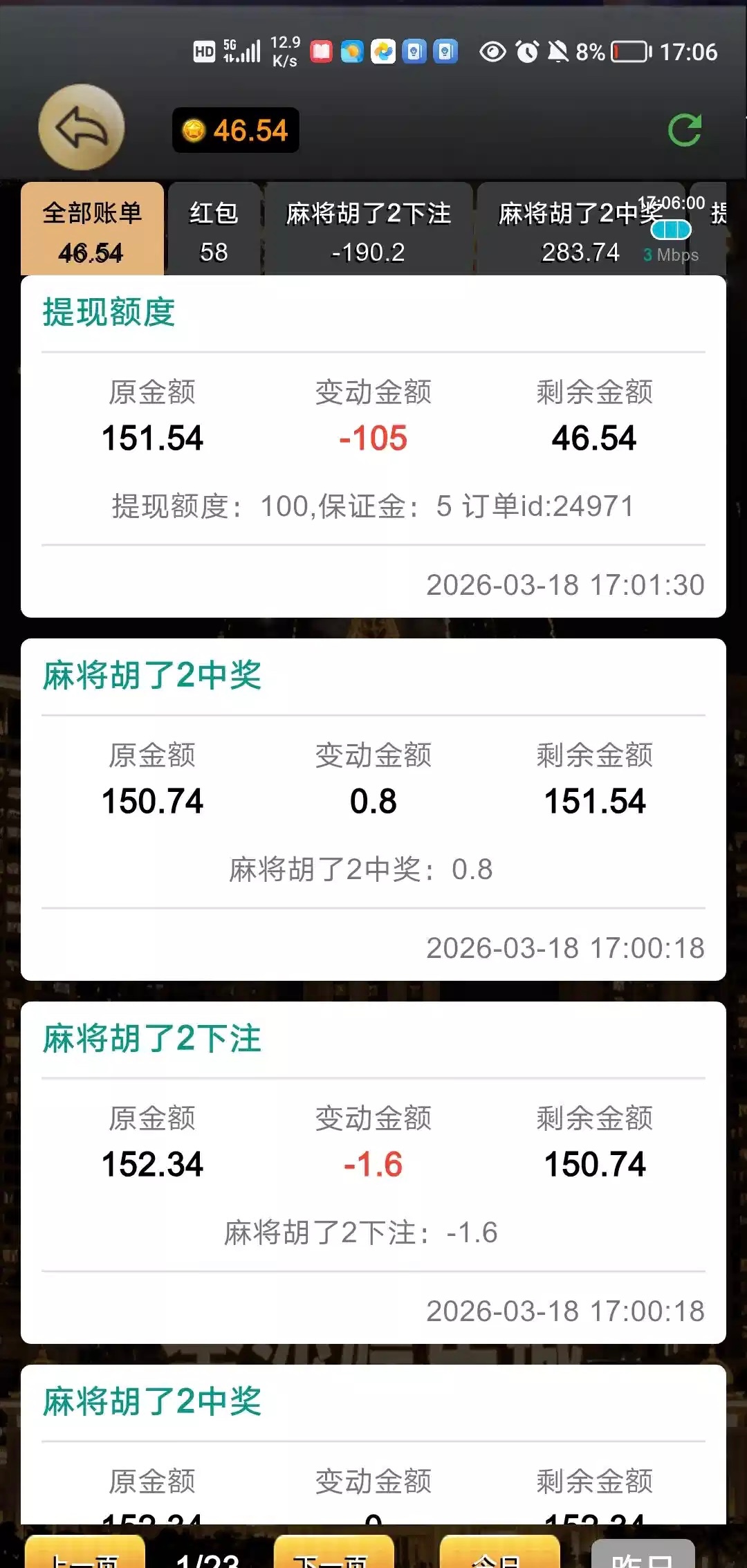Tap the back arrow button
Screen dimensions: 747x1568
82,127
